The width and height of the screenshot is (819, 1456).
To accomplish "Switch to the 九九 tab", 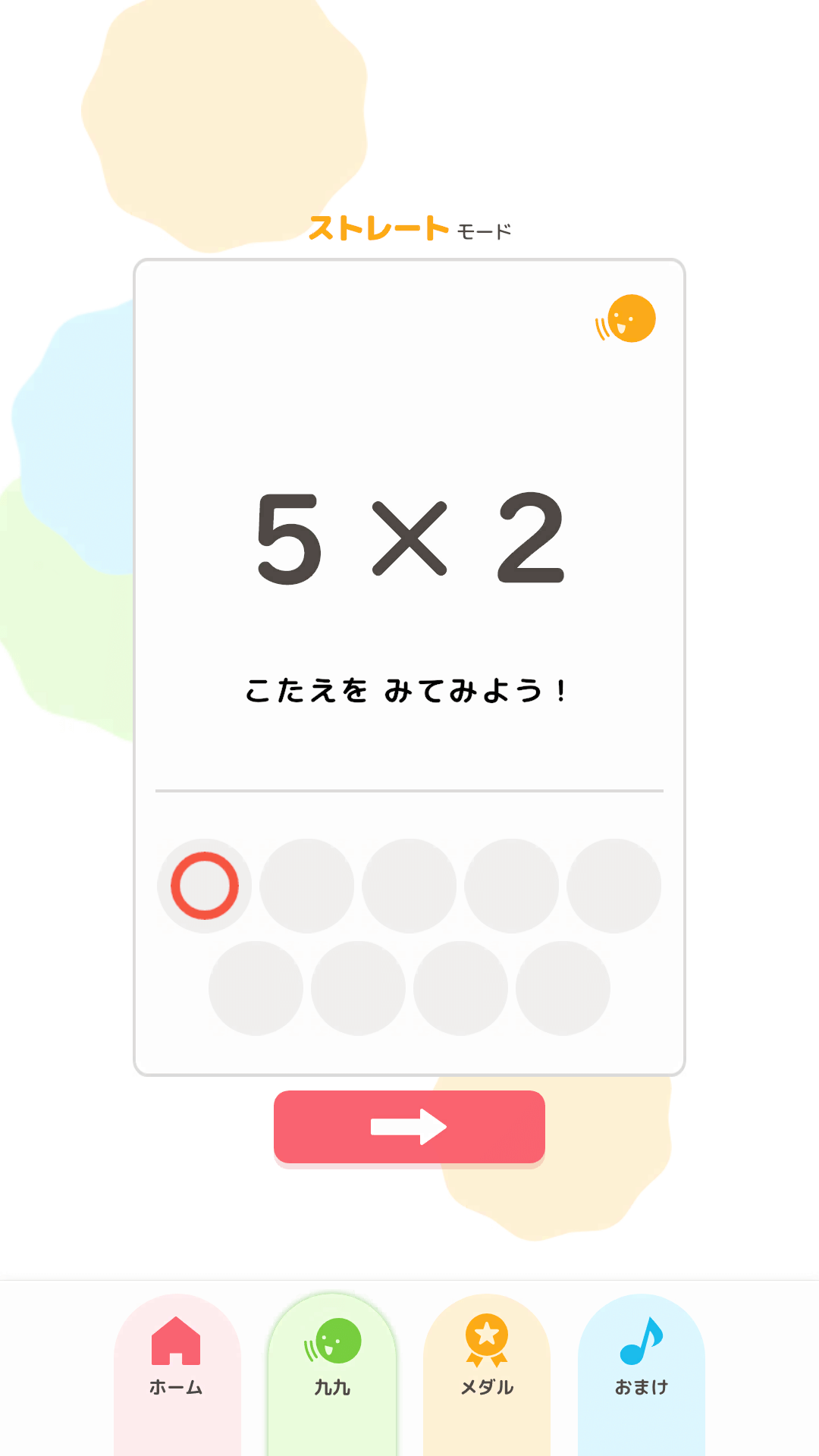I will 332,1357.
